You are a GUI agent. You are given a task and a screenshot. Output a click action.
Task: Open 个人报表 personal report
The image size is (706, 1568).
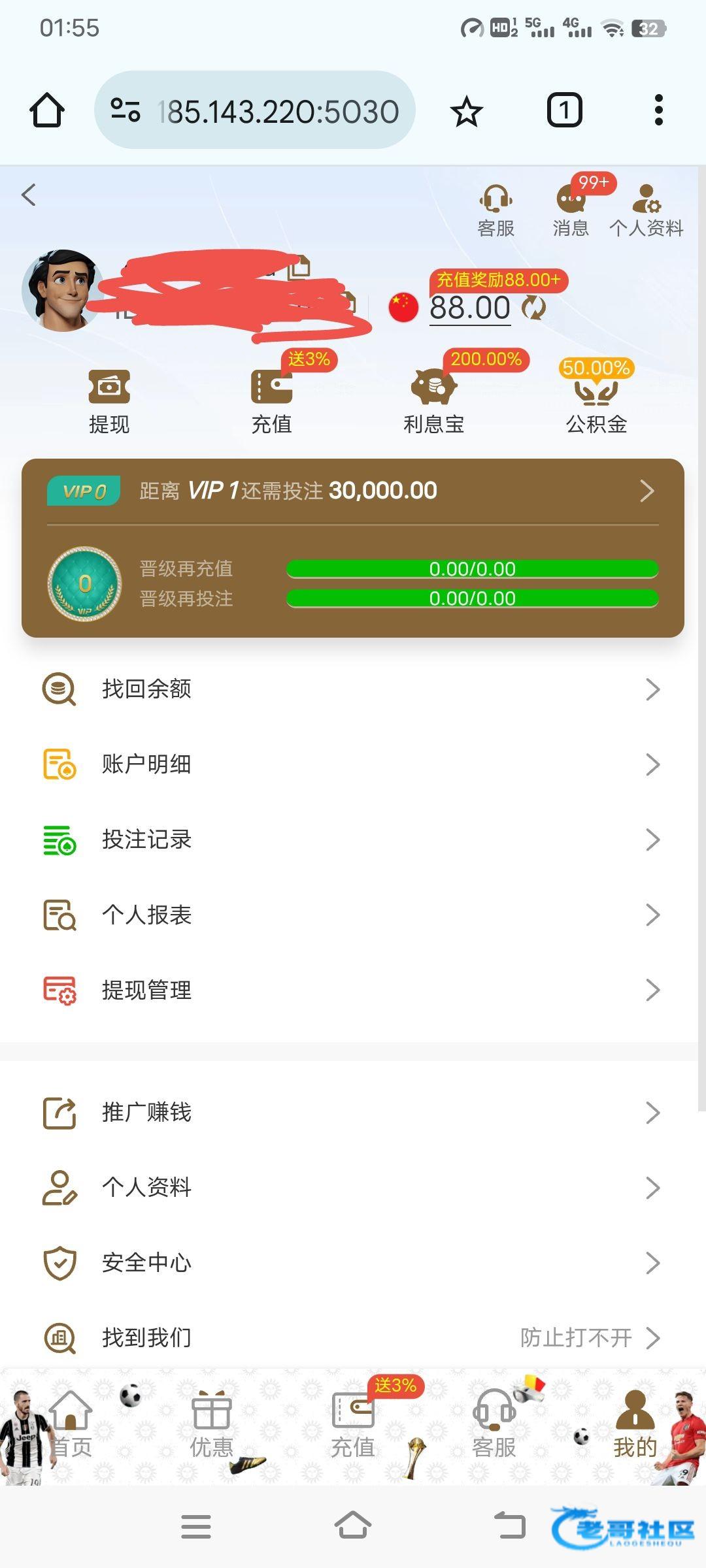click(353, 915)
